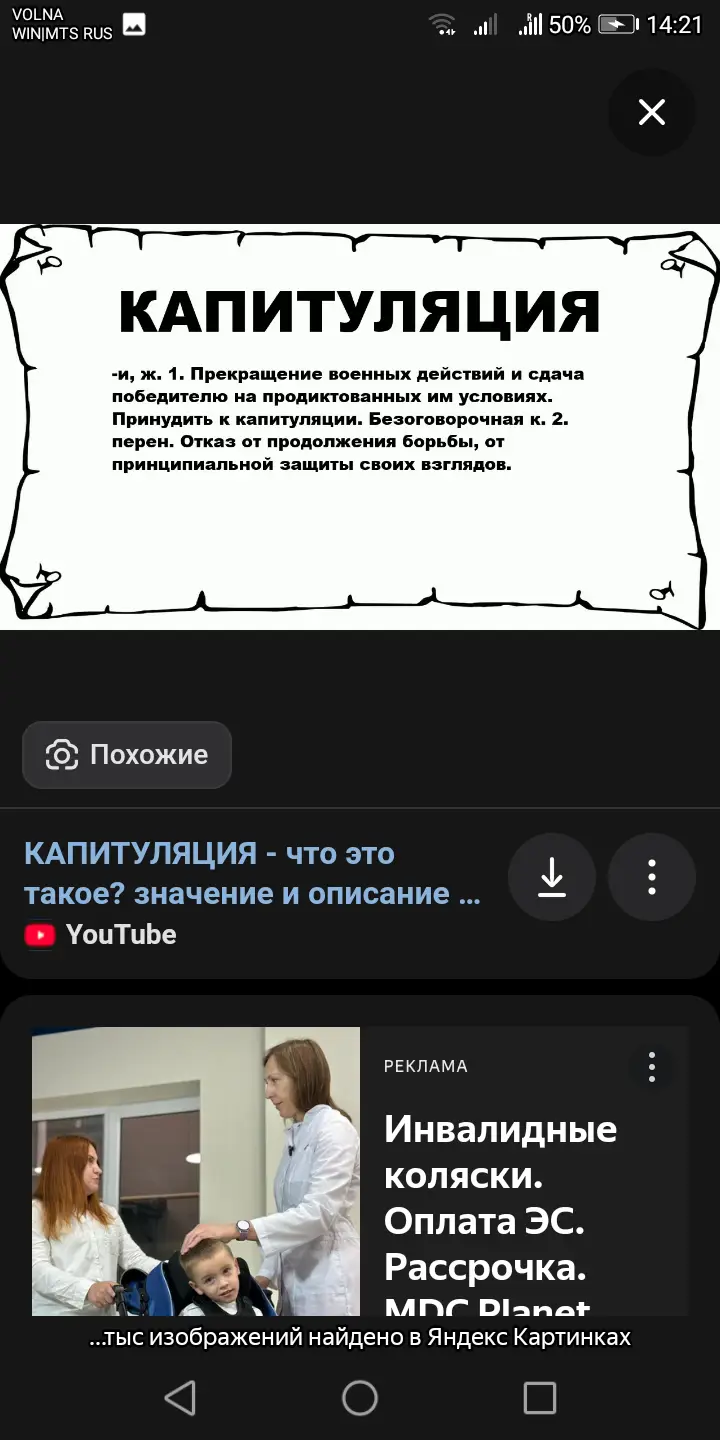Open the КАПИТУЛЯЦИЯ YouTube source link
This screenshot has height=1440, width=720.
click(252, 874)
